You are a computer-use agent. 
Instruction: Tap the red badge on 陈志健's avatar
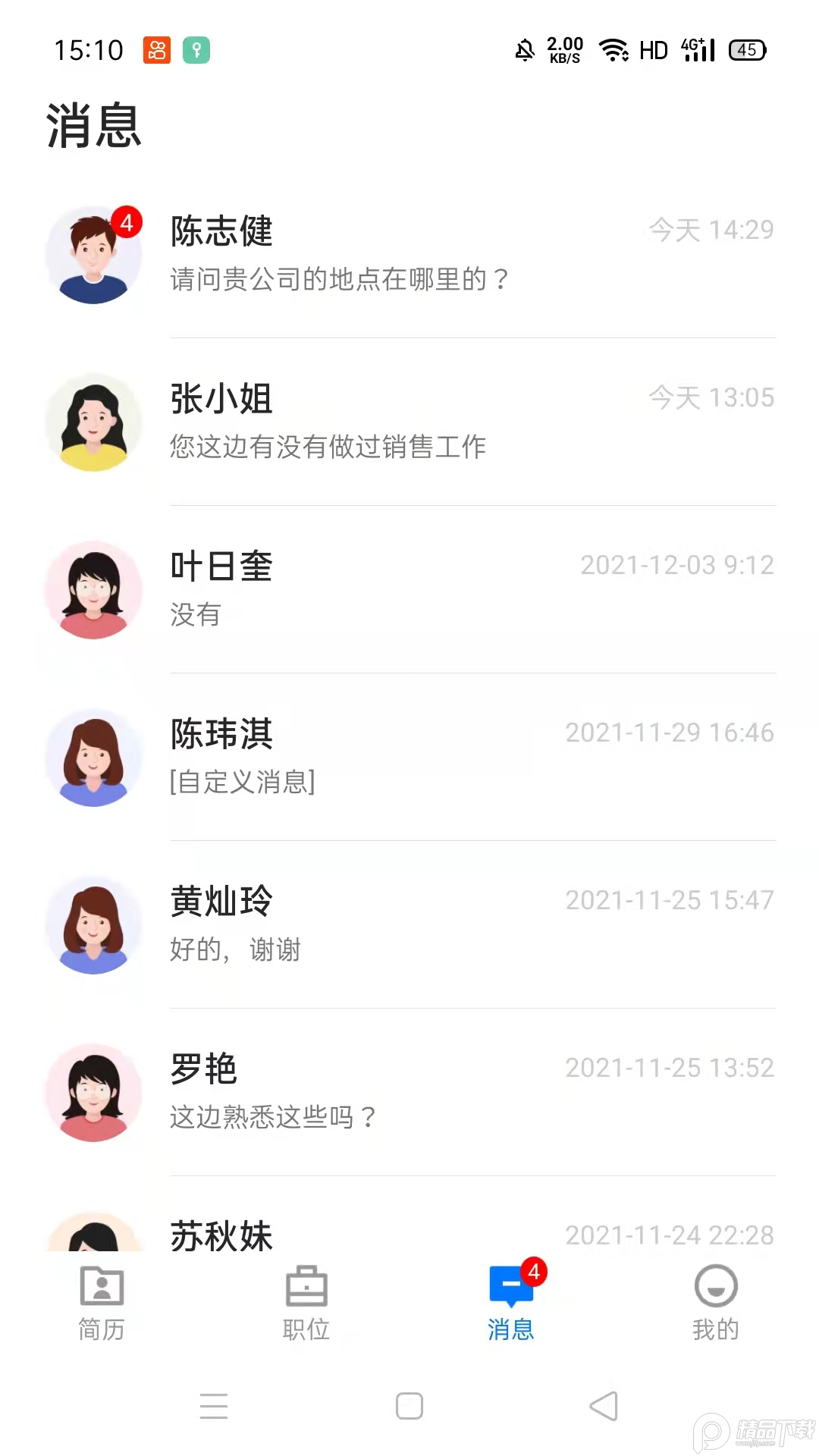click(x=127, y=221)
